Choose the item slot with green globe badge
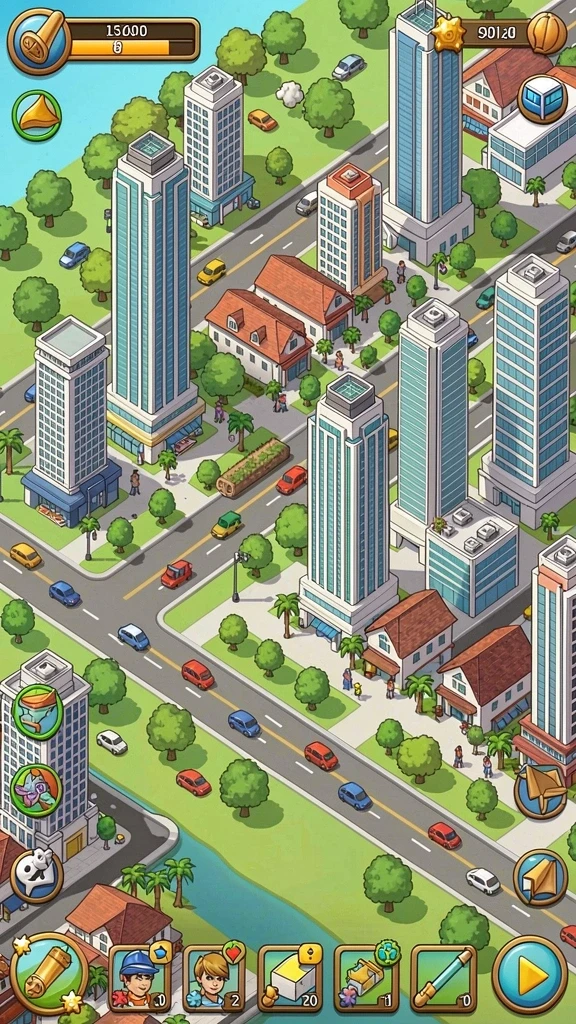 [366, 978]
